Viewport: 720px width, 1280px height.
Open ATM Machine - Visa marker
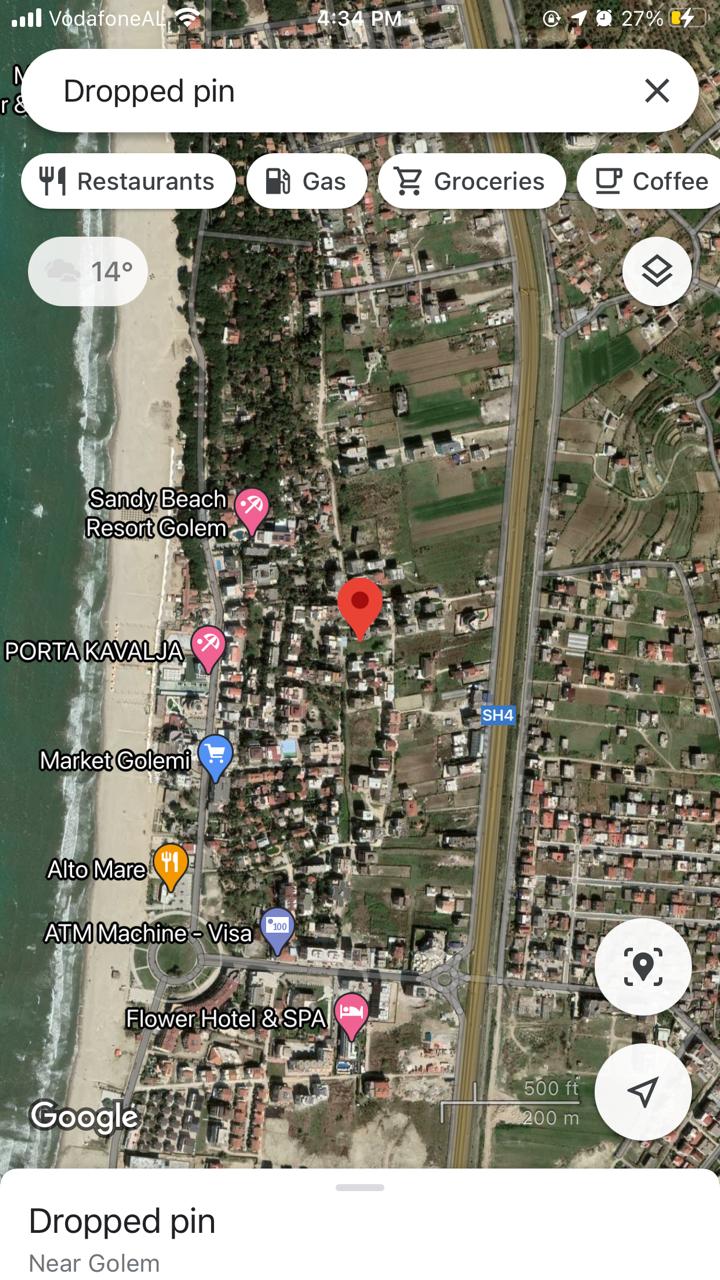pos(277,929)
